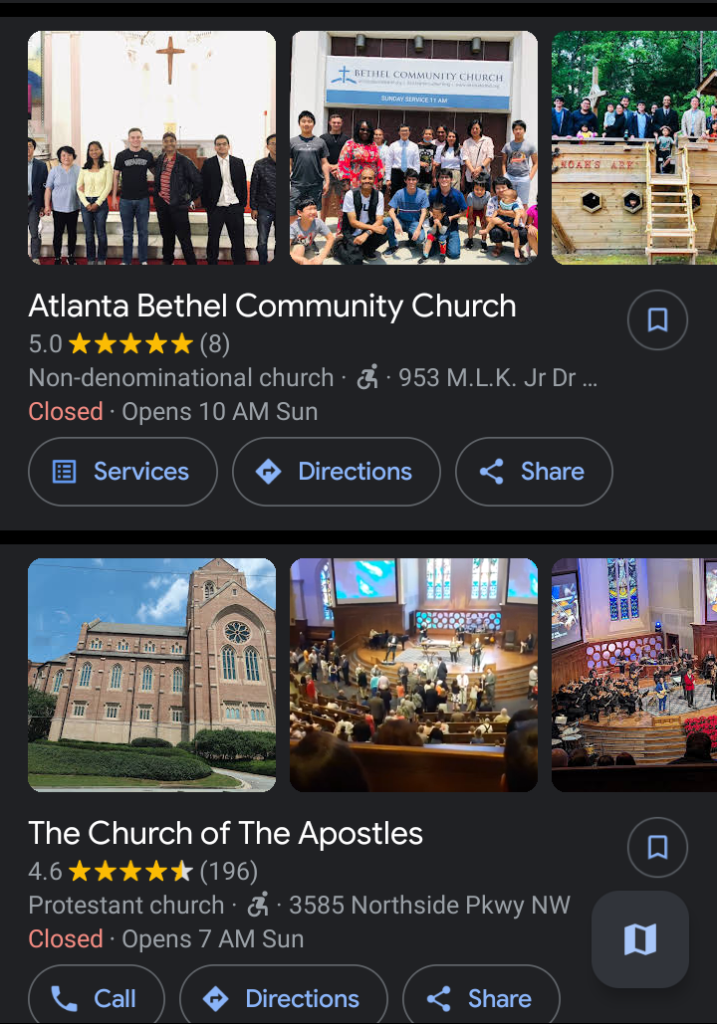
Task: Open The Church of The Apostles details
Action: coord(226,834)
